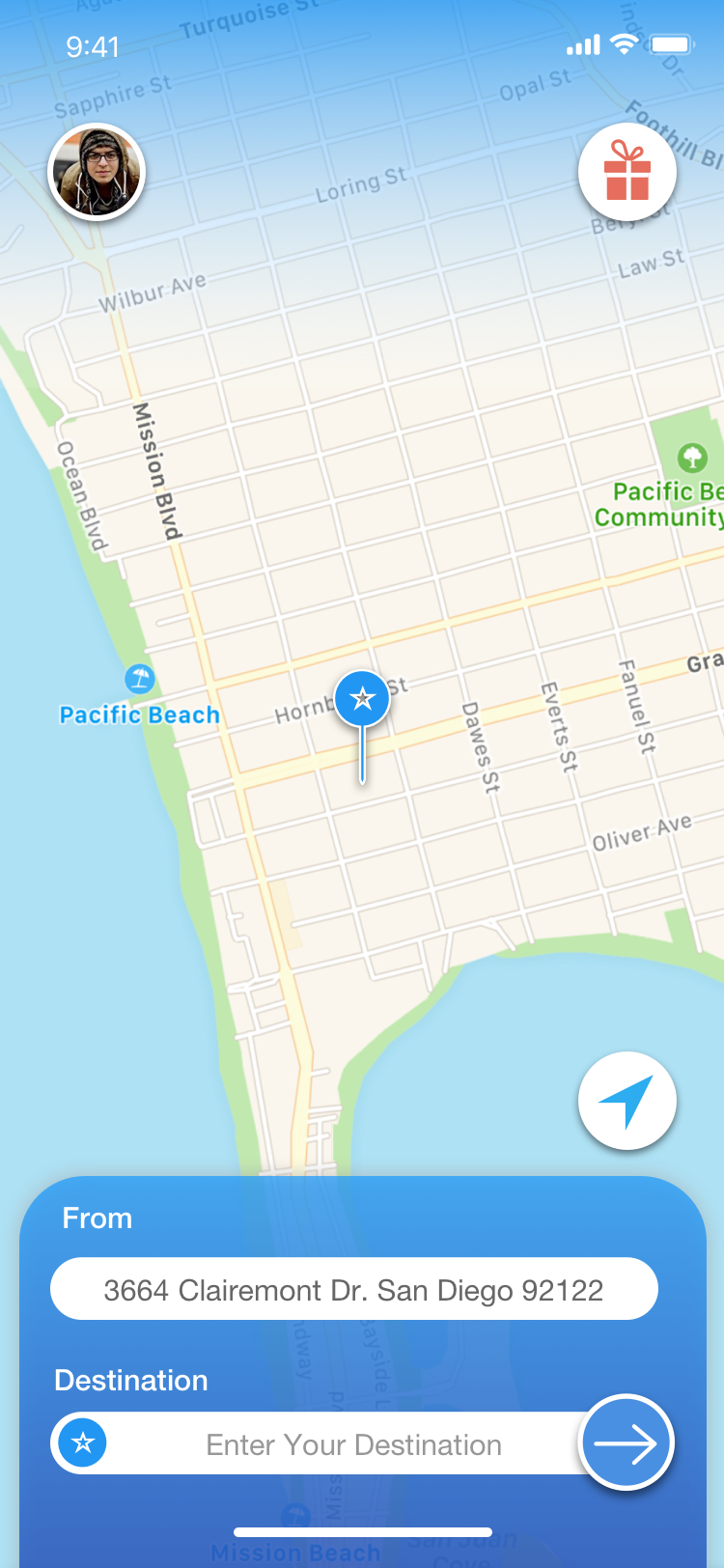Open the profile photo avatar
This screenshot has width=724, height=1568.
point(97,172)
